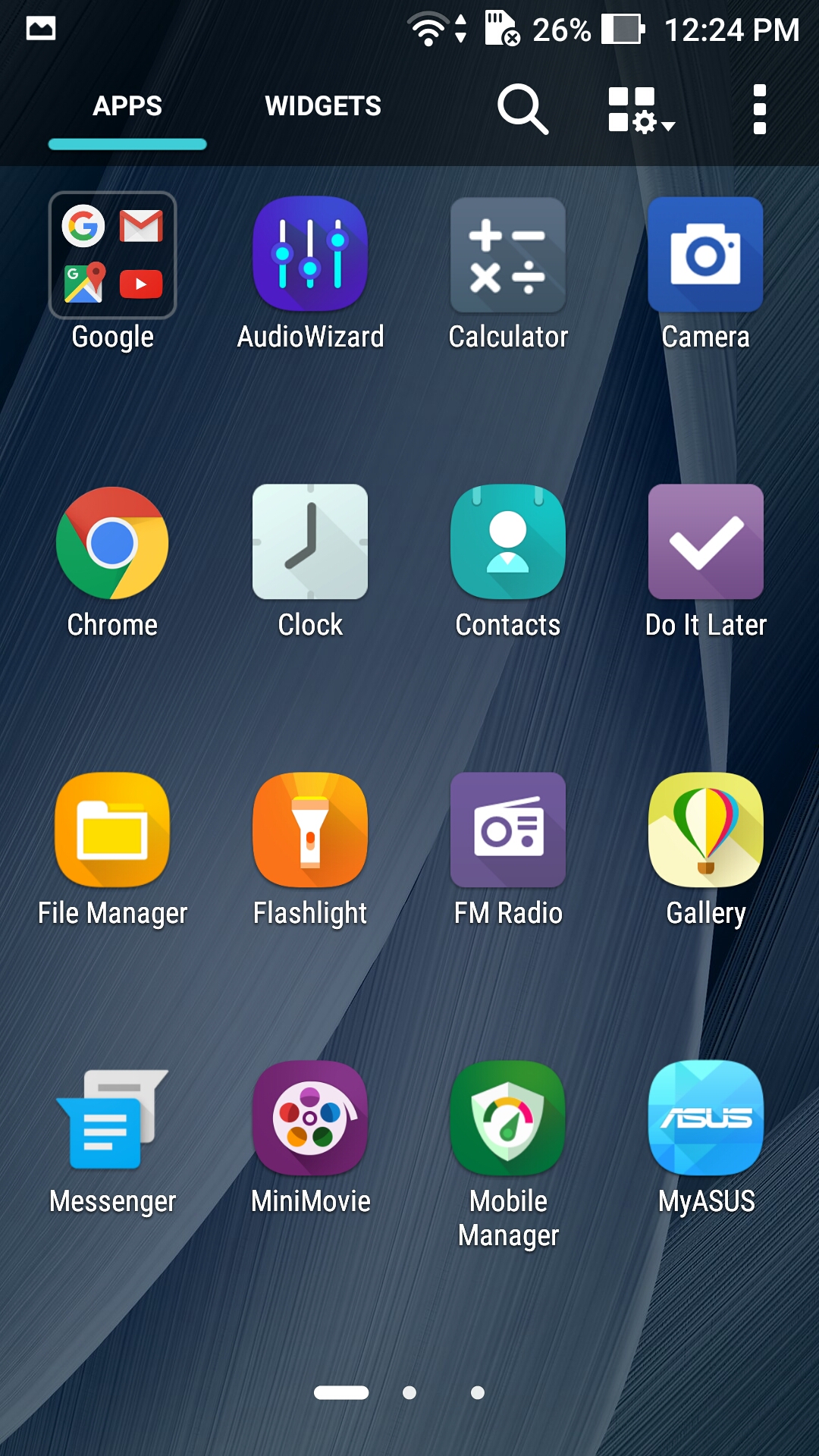Launch Messenger
Image resolution: width=819 pixels, height=1456 pixels.
[113, 1119]
